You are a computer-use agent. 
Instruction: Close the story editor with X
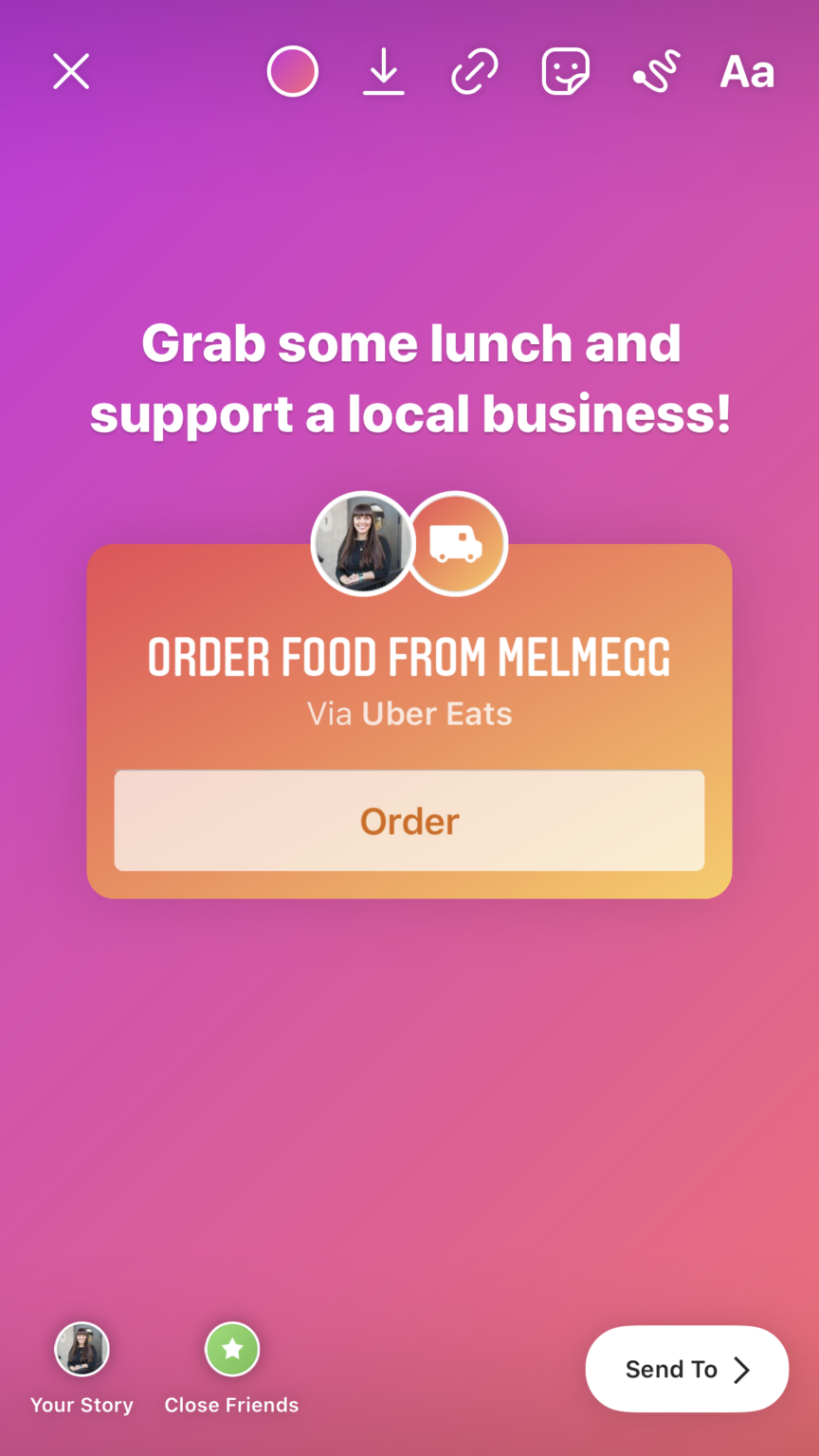click(x=70, y=71)
